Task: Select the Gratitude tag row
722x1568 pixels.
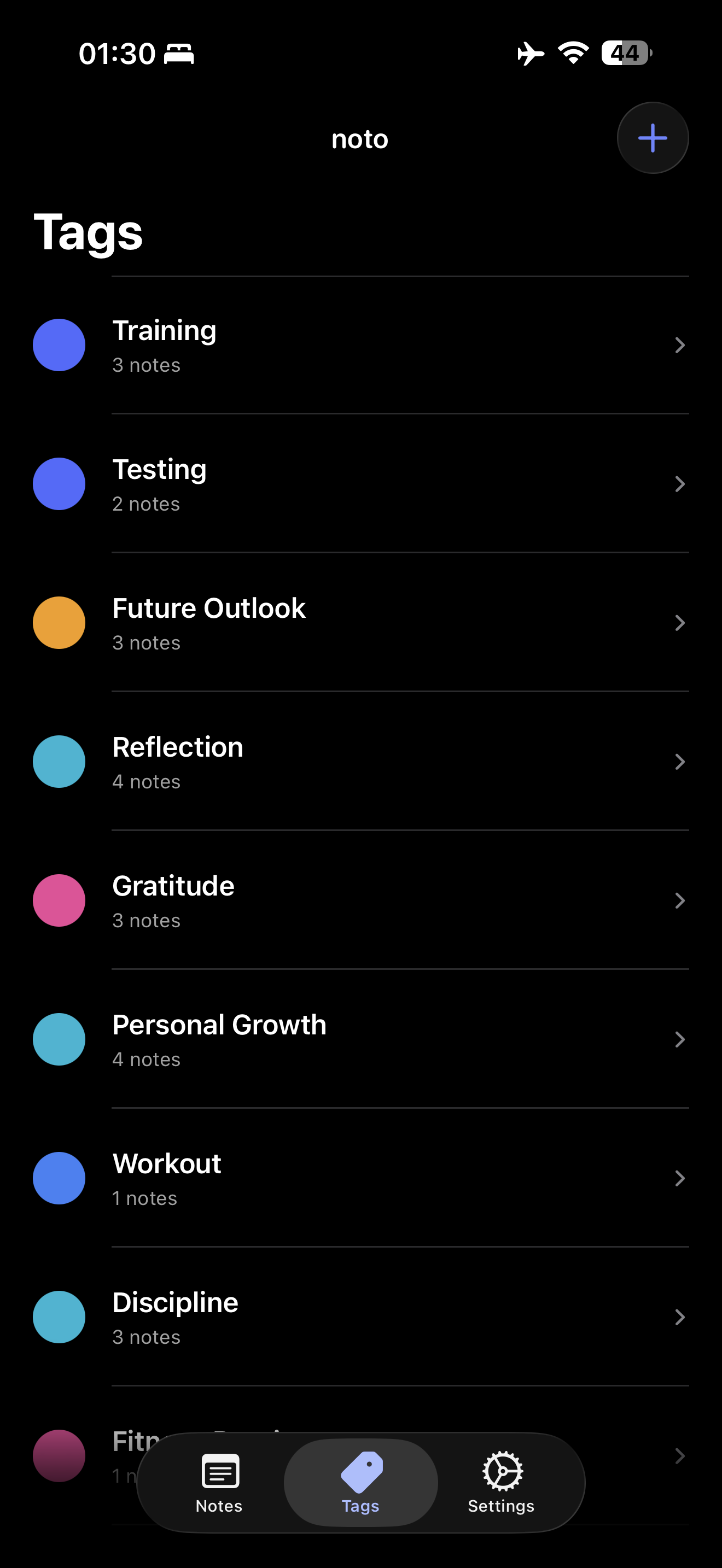Action: click(x=365, y=900)
